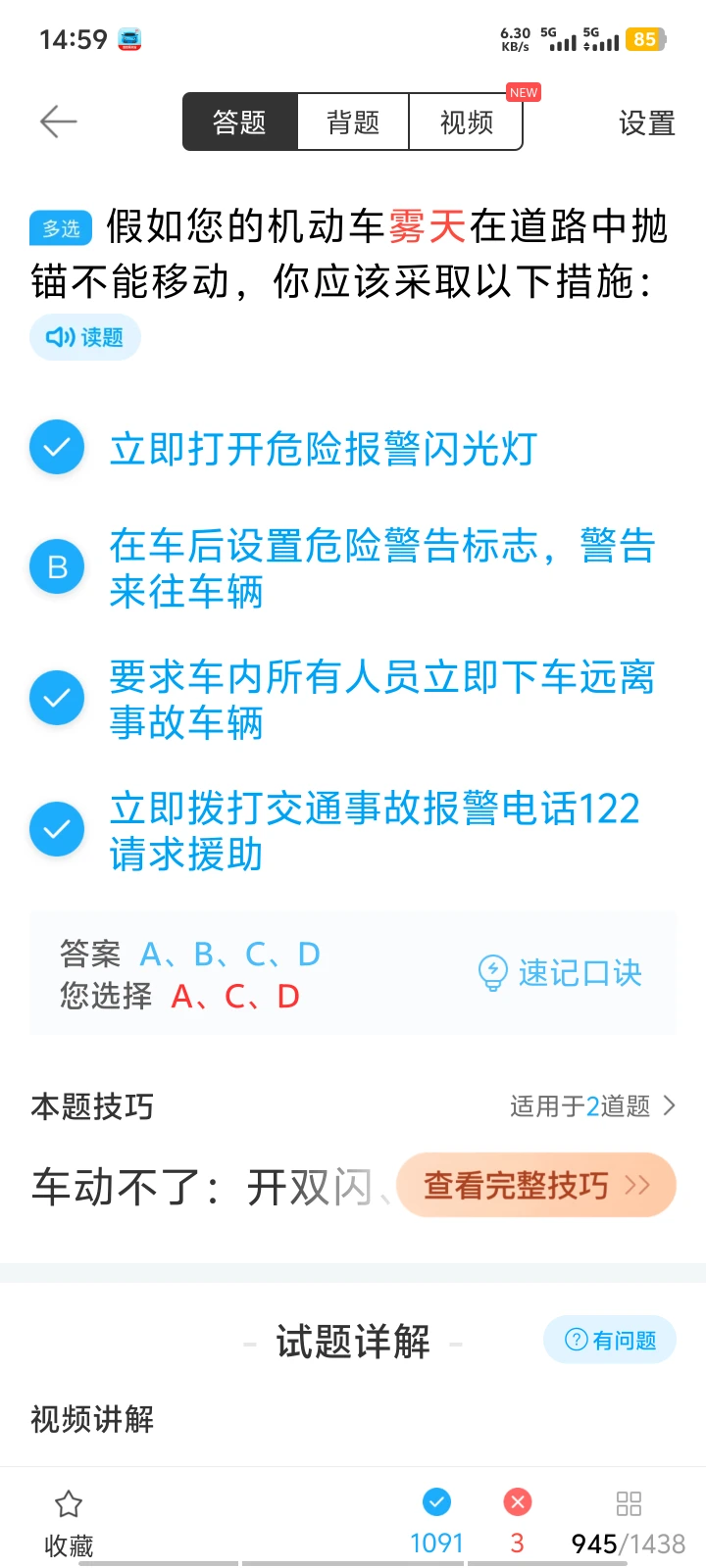The width and height of the screenshot is (706, 1568).
Task: Open 速记口诀 memory tip
Action: click(x=560, y=973)
